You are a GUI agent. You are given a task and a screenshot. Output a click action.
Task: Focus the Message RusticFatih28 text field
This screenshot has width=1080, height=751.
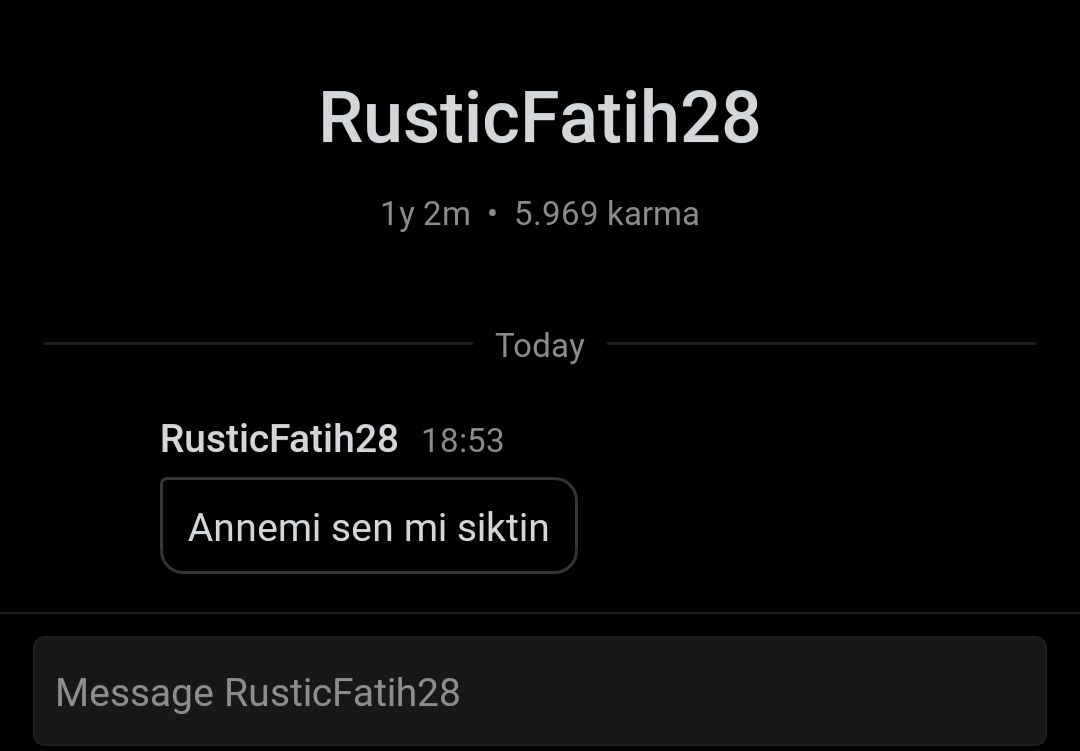[x=540, y=692]
